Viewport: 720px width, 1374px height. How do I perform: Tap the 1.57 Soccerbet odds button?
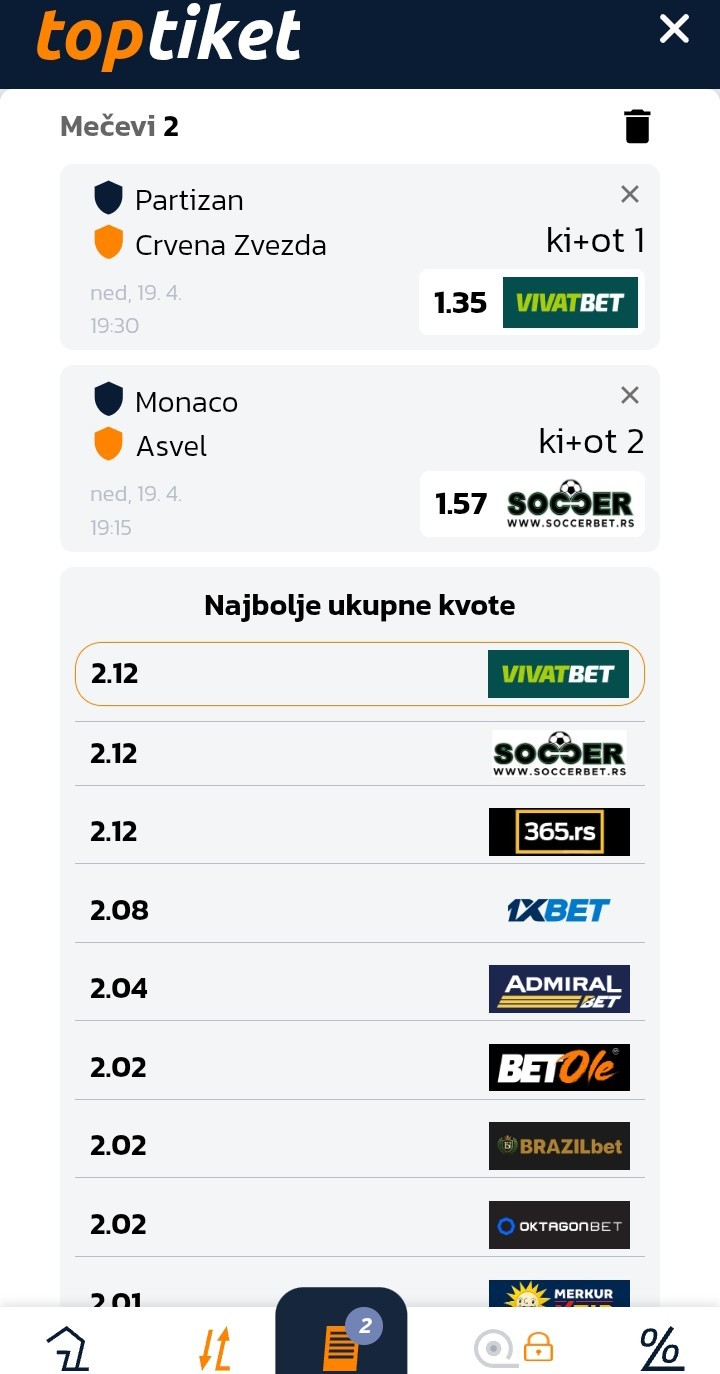click(x=531, y=504)
